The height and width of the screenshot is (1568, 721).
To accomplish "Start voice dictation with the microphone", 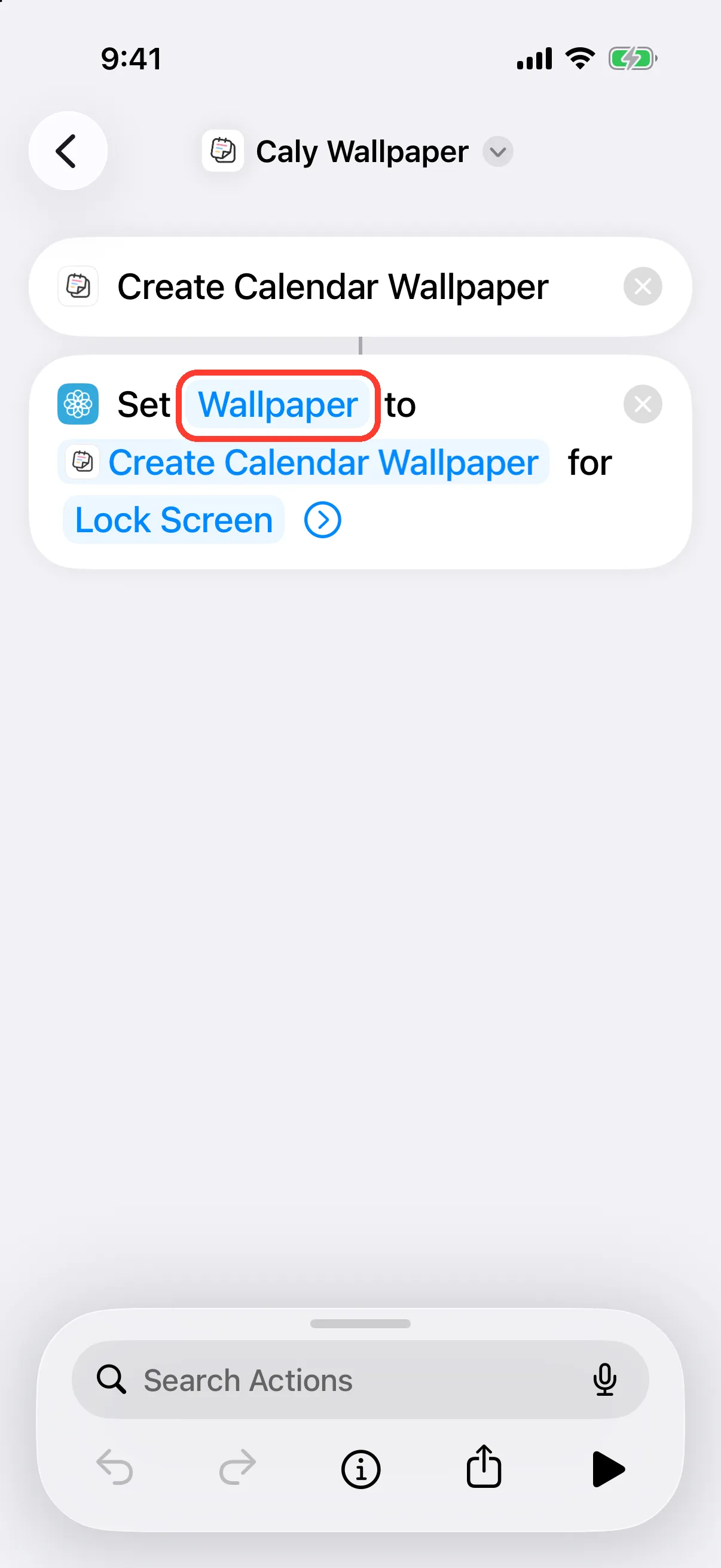I will point(604,1380).
